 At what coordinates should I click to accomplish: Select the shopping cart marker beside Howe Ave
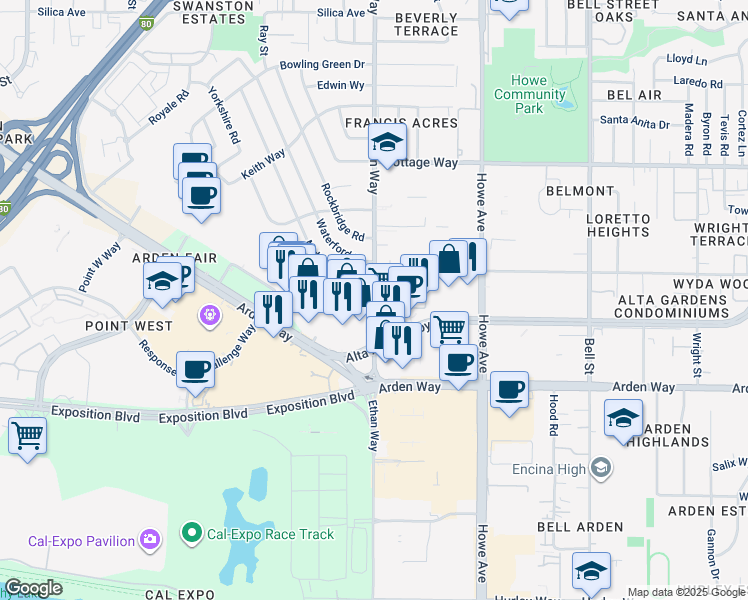[450, 327]
